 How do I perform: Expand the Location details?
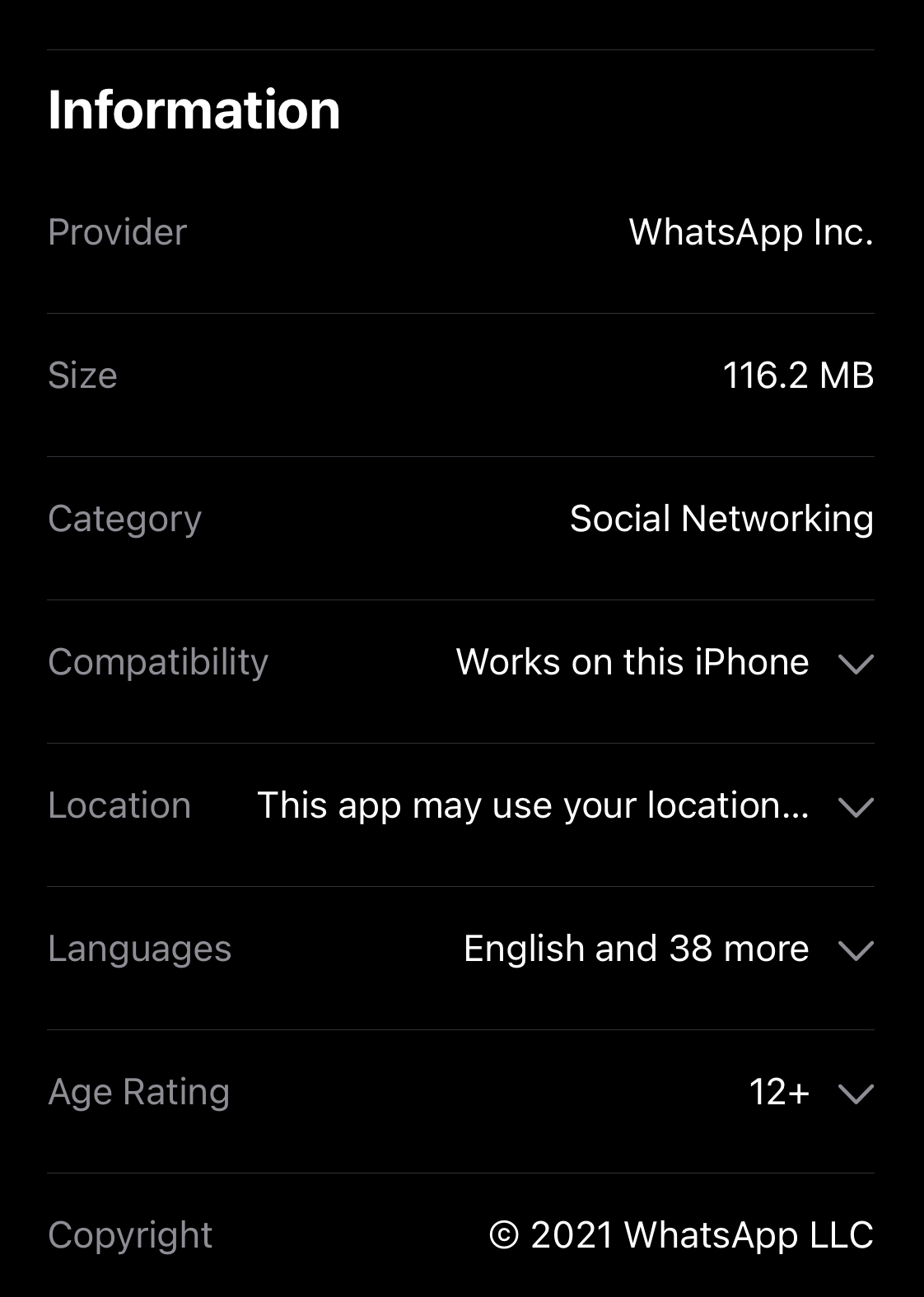[x=855, y=807]
